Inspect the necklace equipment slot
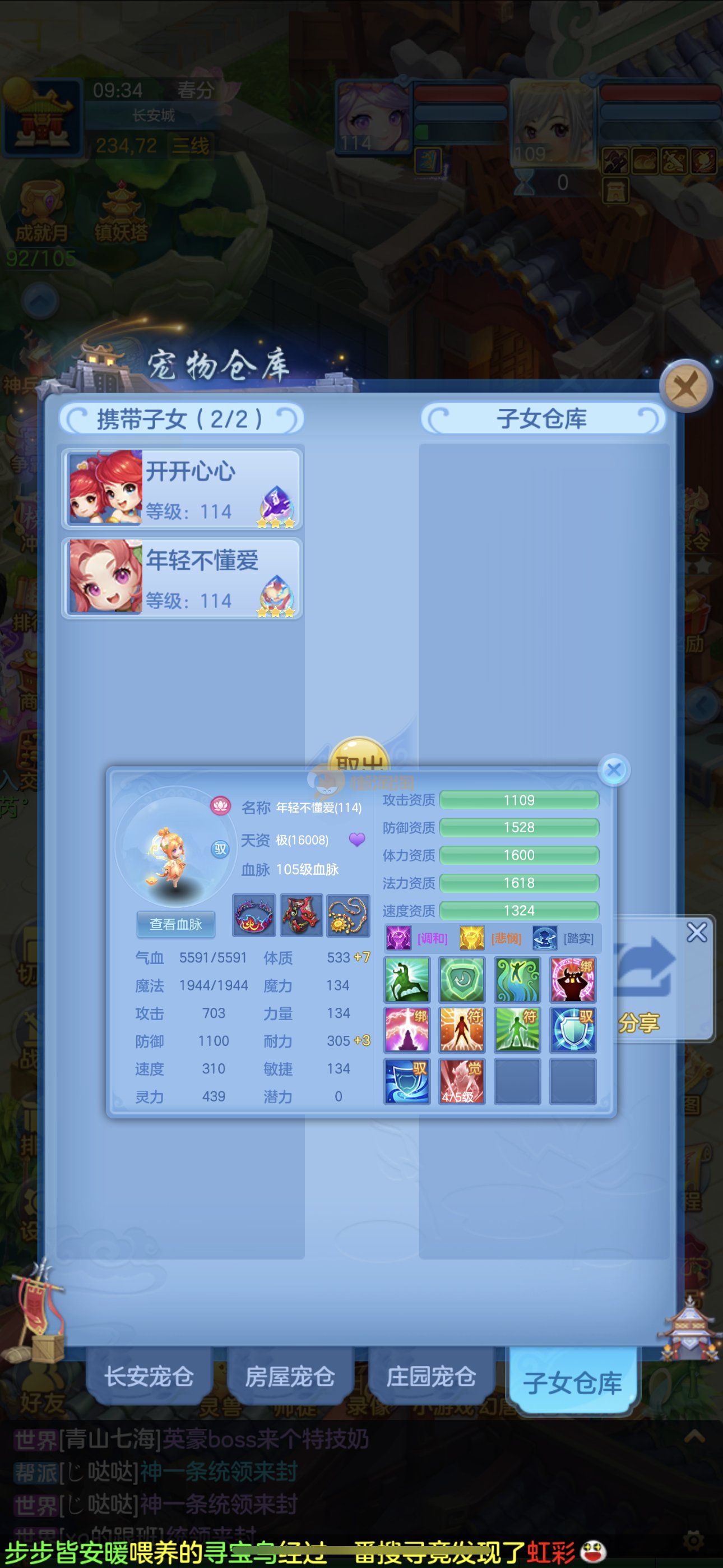 (348, 915)
